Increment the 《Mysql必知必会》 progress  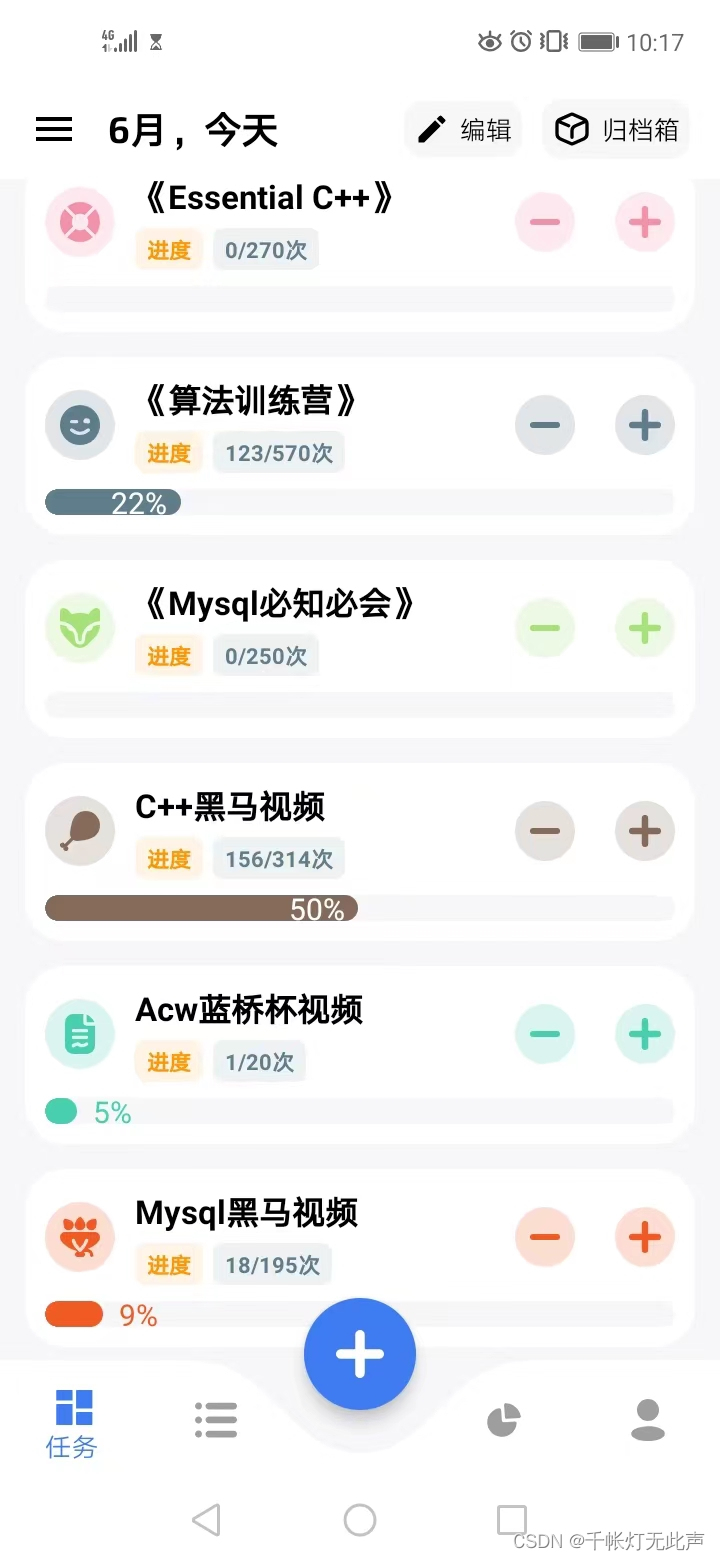click(644, 628)
